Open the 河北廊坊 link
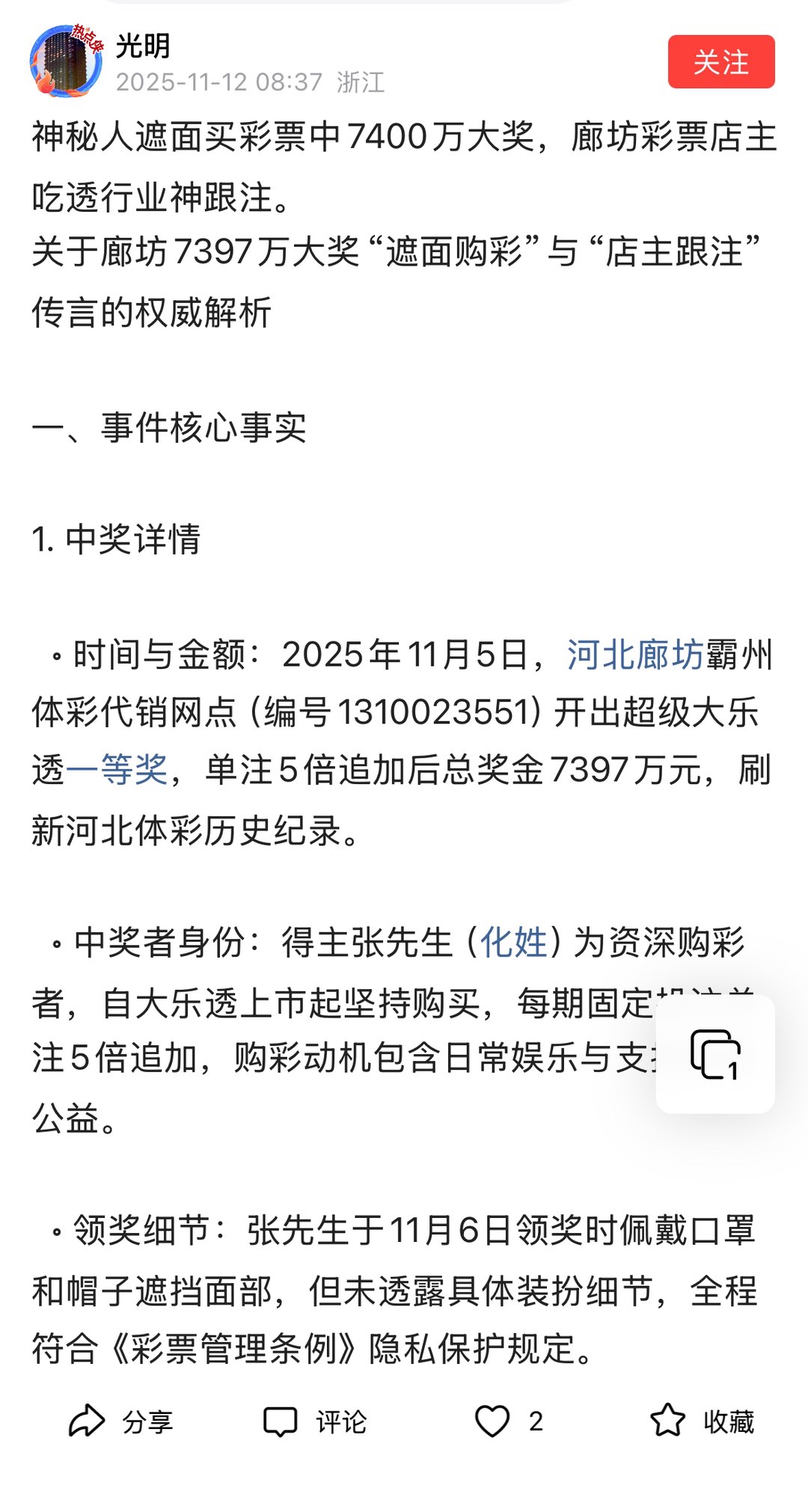The height and width of the screenshot is (1512, 808). point(634,655)
